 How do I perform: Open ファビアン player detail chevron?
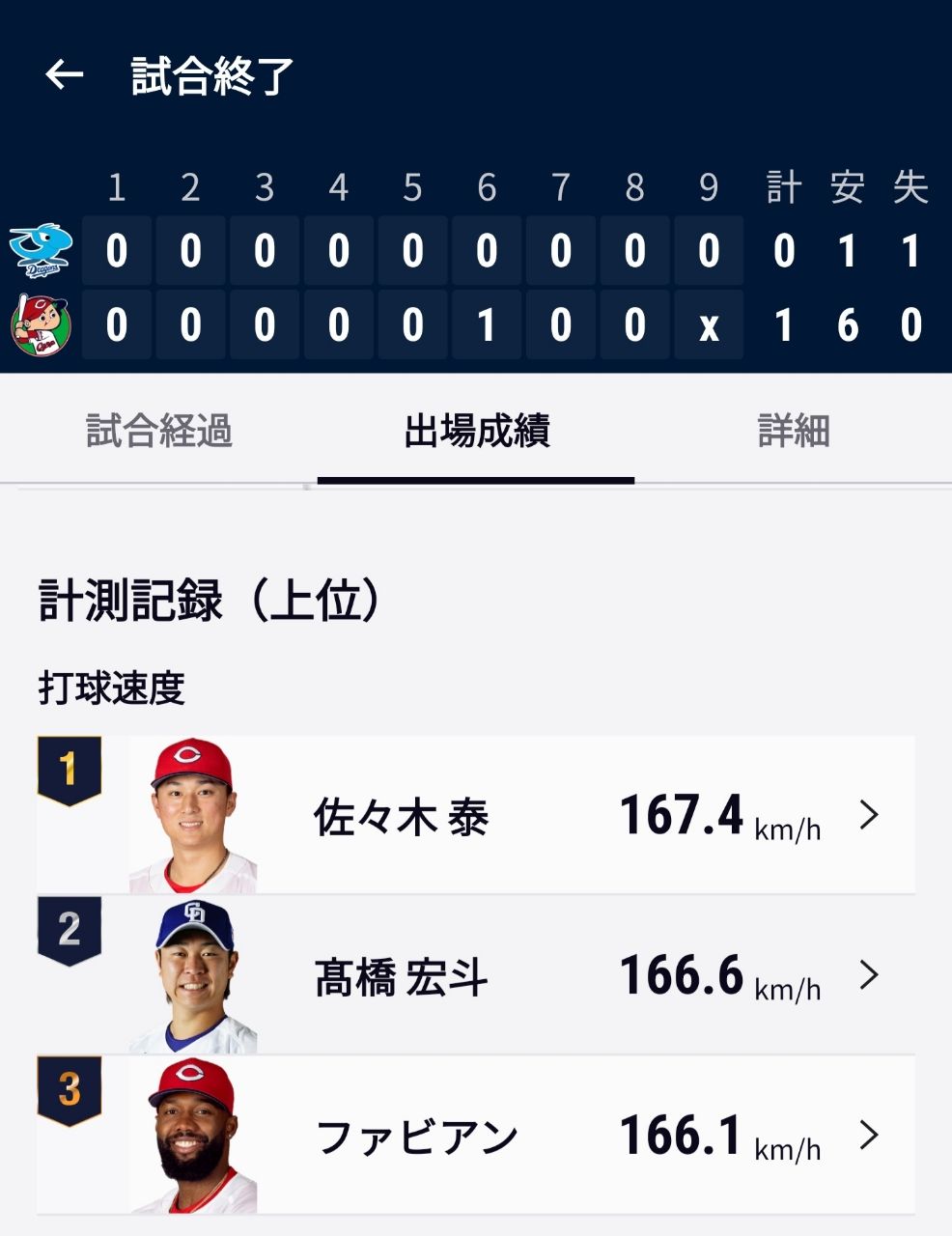(868, 1138)
